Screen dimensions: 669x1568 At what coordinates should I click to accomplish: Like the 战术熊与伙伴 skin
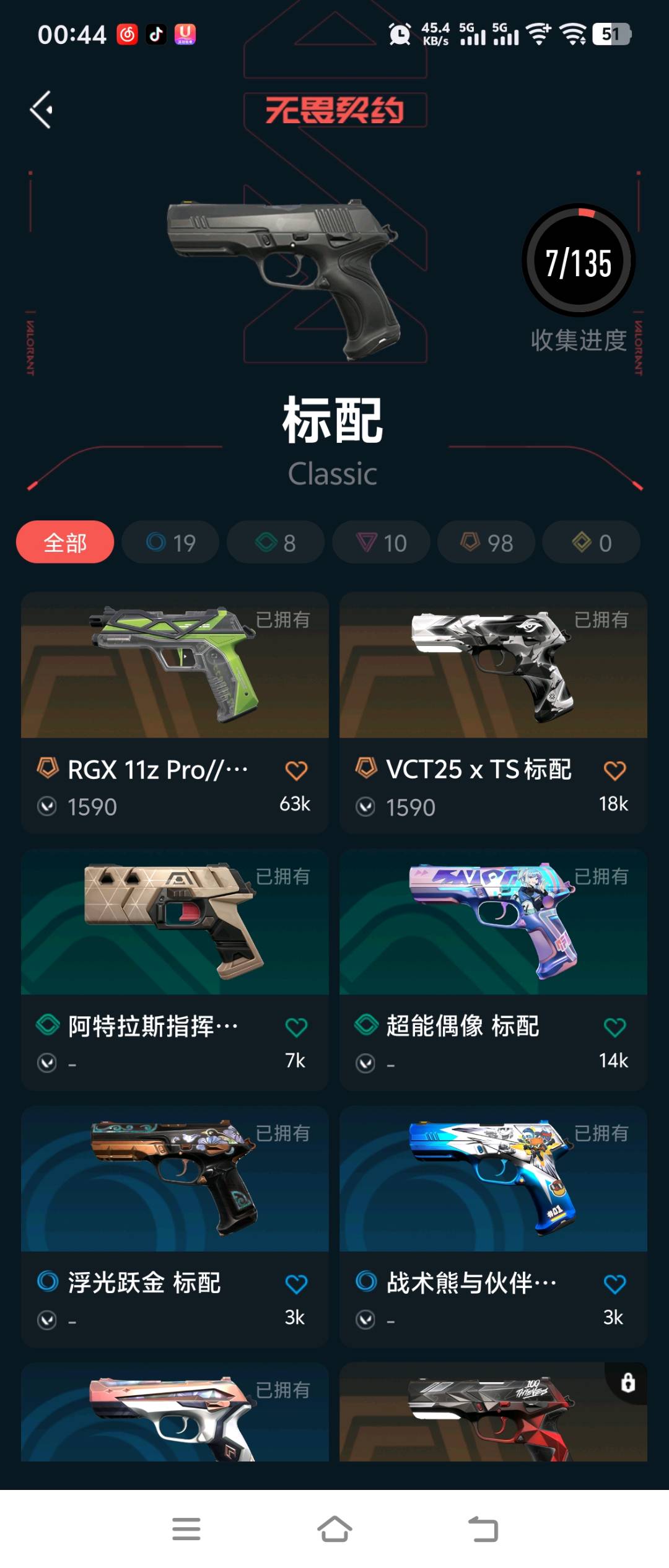(x=614, y=1284)
